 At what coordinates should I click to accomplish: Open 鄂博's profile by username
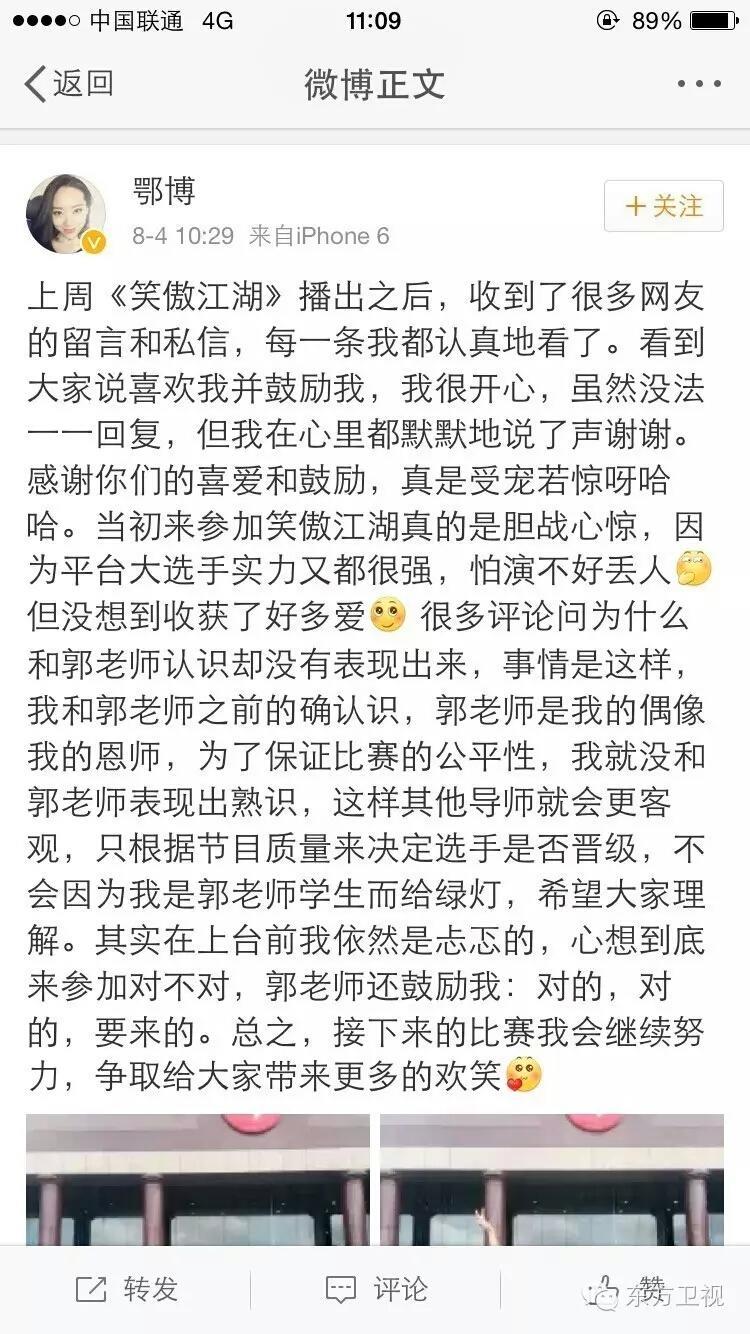163,190
